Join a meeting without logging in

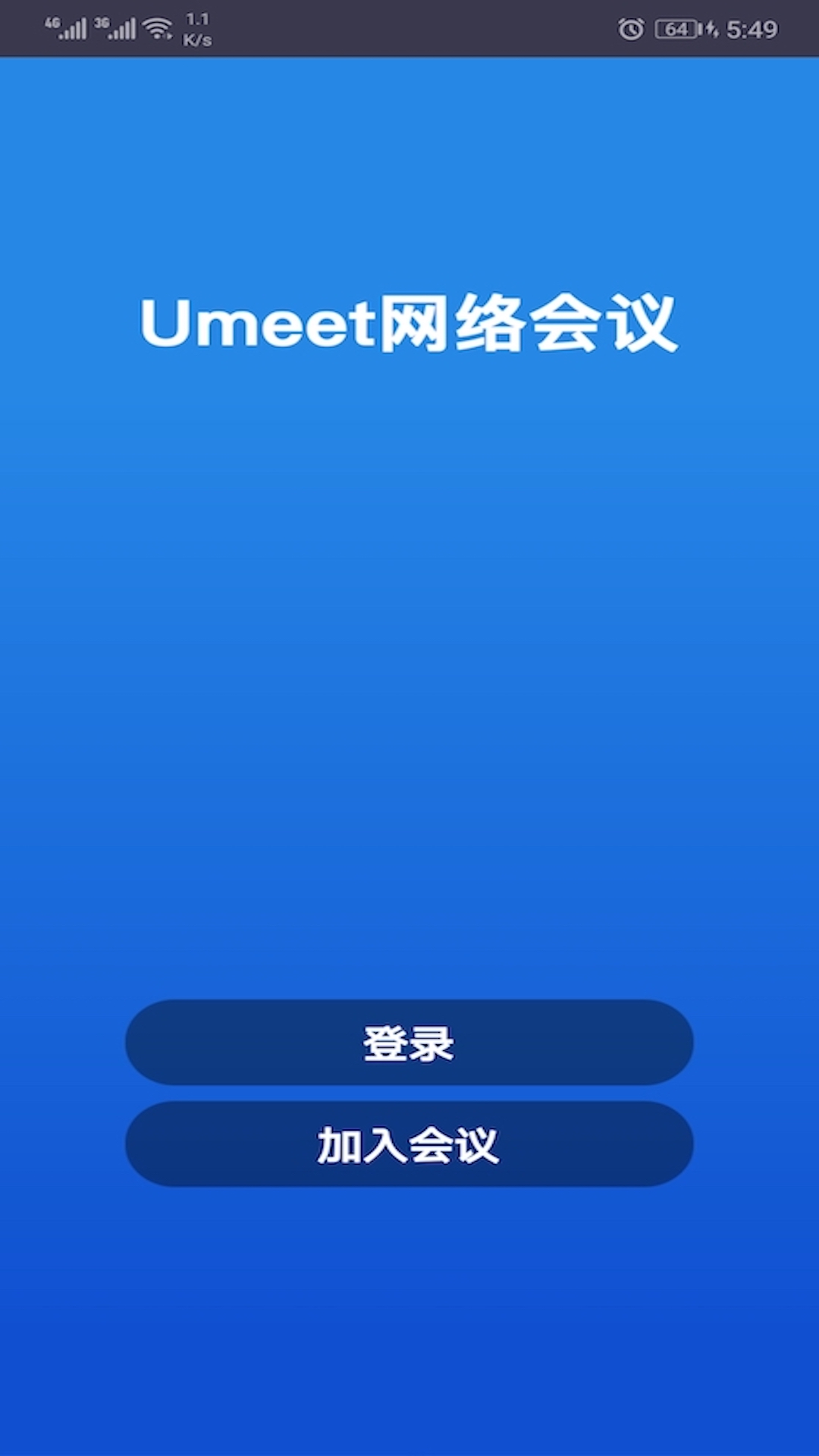pos(409,1141)
